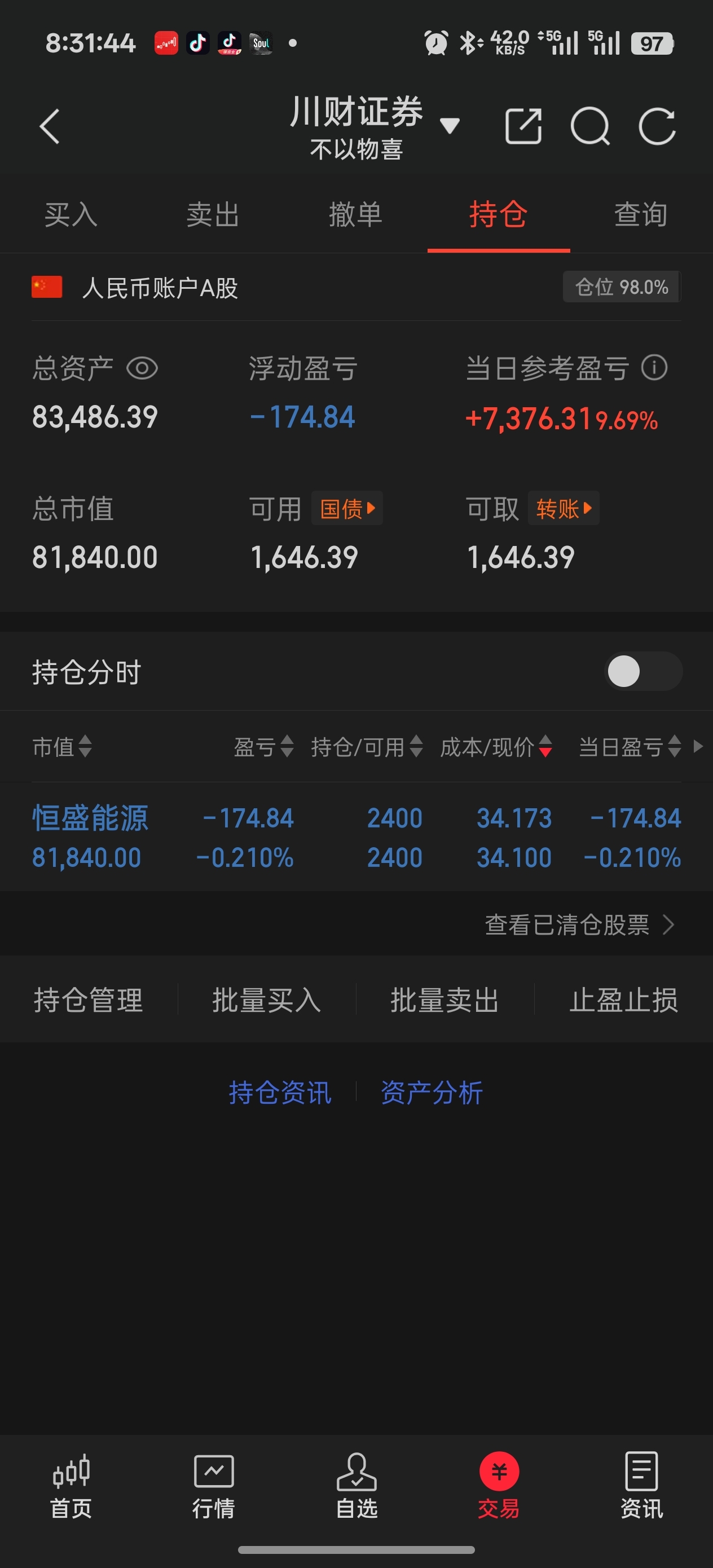Go back using the top-left arrow
Screen dimensions: 713x1568
point(50,126)
